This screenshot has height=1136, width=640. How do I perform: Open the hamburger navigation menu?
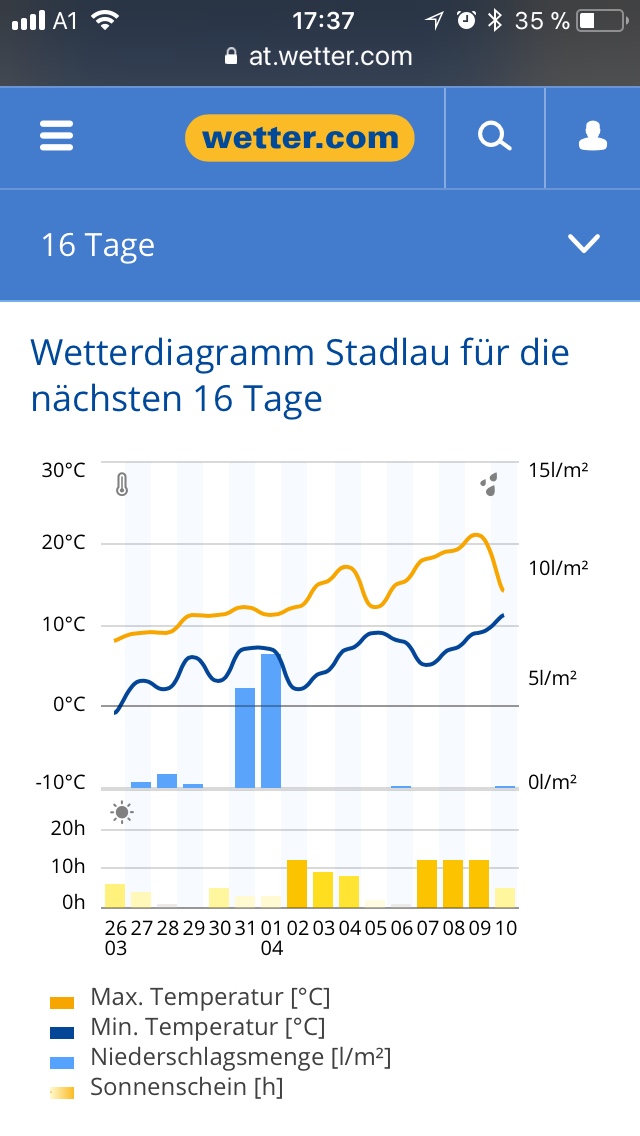coord(57,137)
